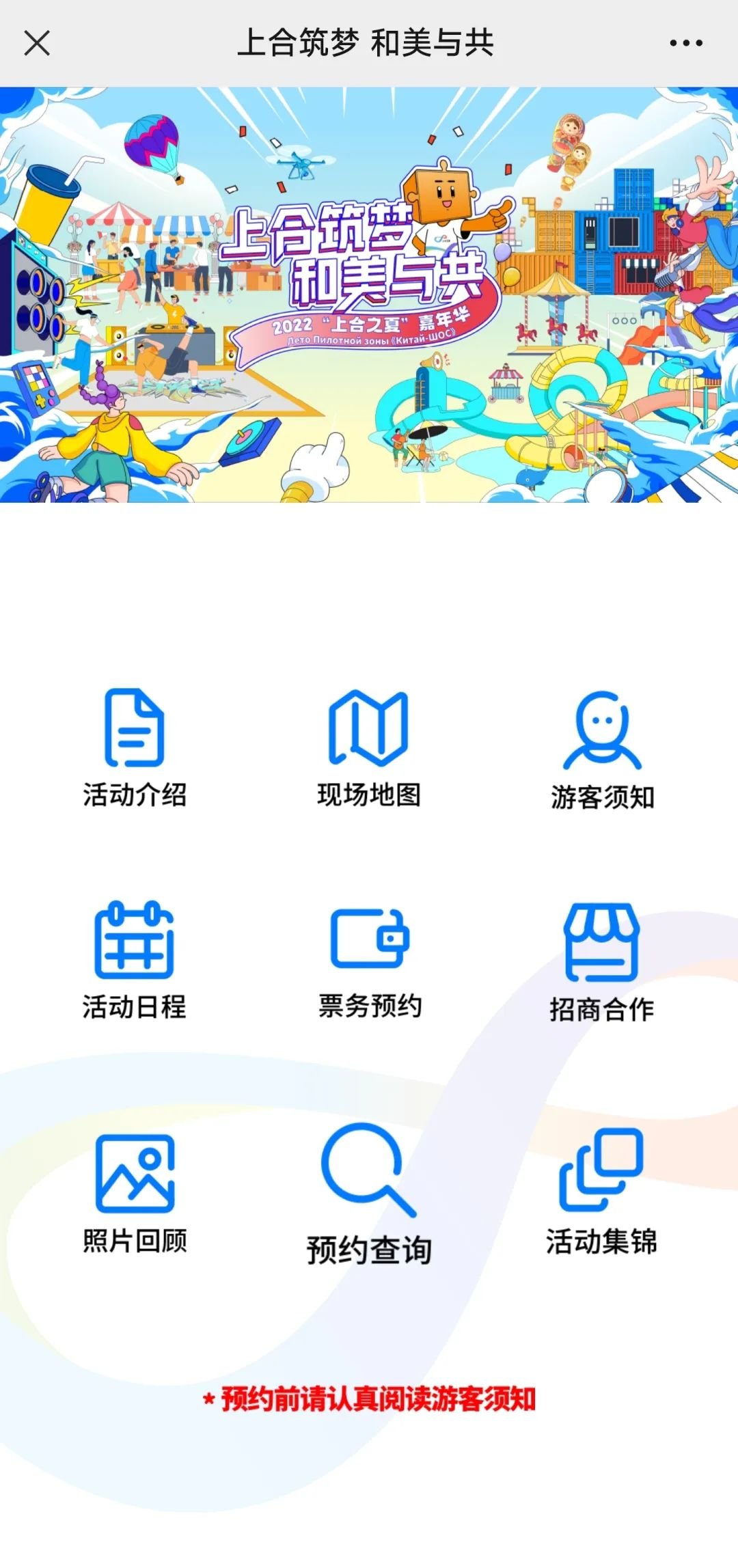The width and height of the screenshot is (738, 1568).
Task: Go to 票务预约 ticket booking
Action: click(370, 959)
